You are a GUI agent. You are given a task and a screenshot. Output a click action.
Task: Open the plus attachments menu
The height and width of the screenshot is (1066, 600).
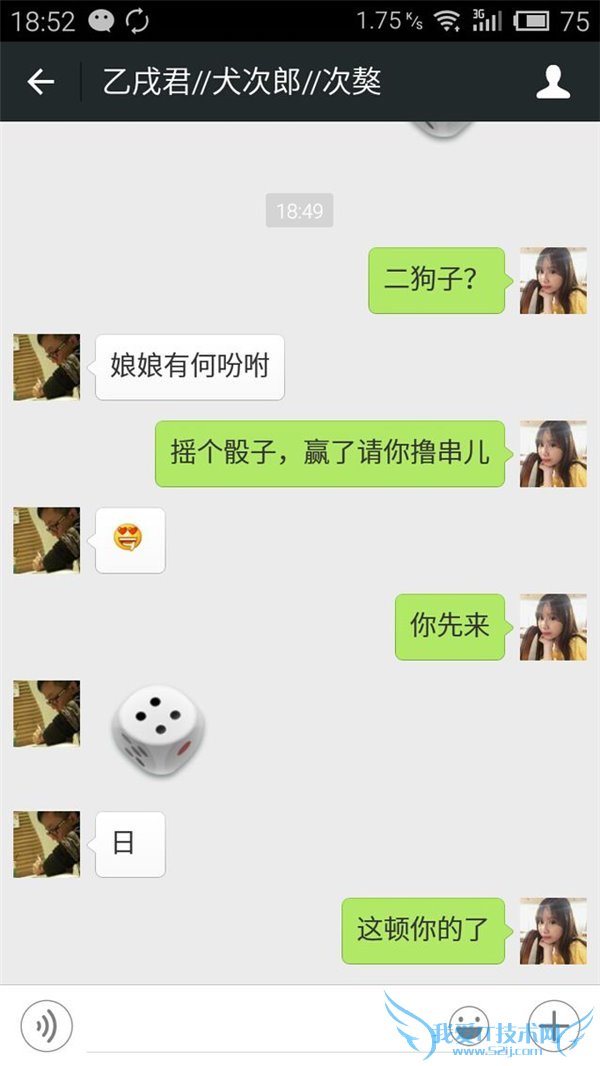click(552, 1025)
